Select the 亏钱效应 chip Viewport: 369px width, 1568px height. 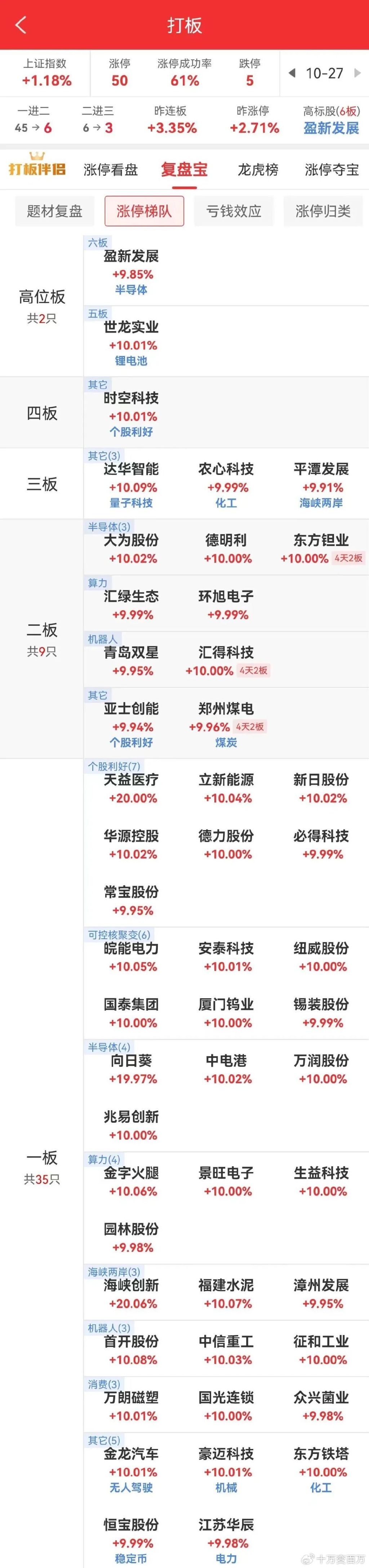pyautogui.click(x=234, y=211)
